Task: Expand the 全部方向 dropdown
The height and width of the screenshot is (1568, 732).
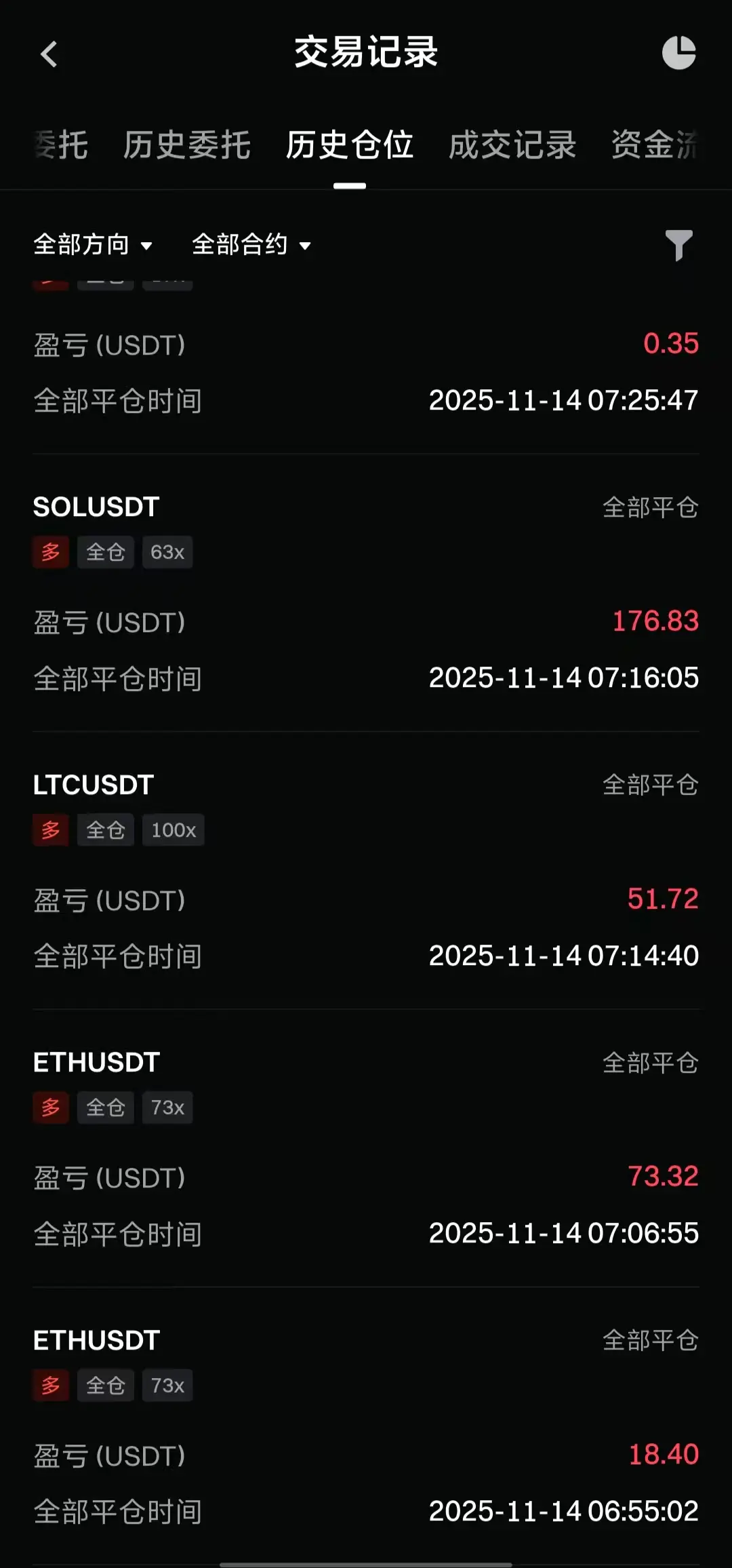Action: (x=93, y=245)
